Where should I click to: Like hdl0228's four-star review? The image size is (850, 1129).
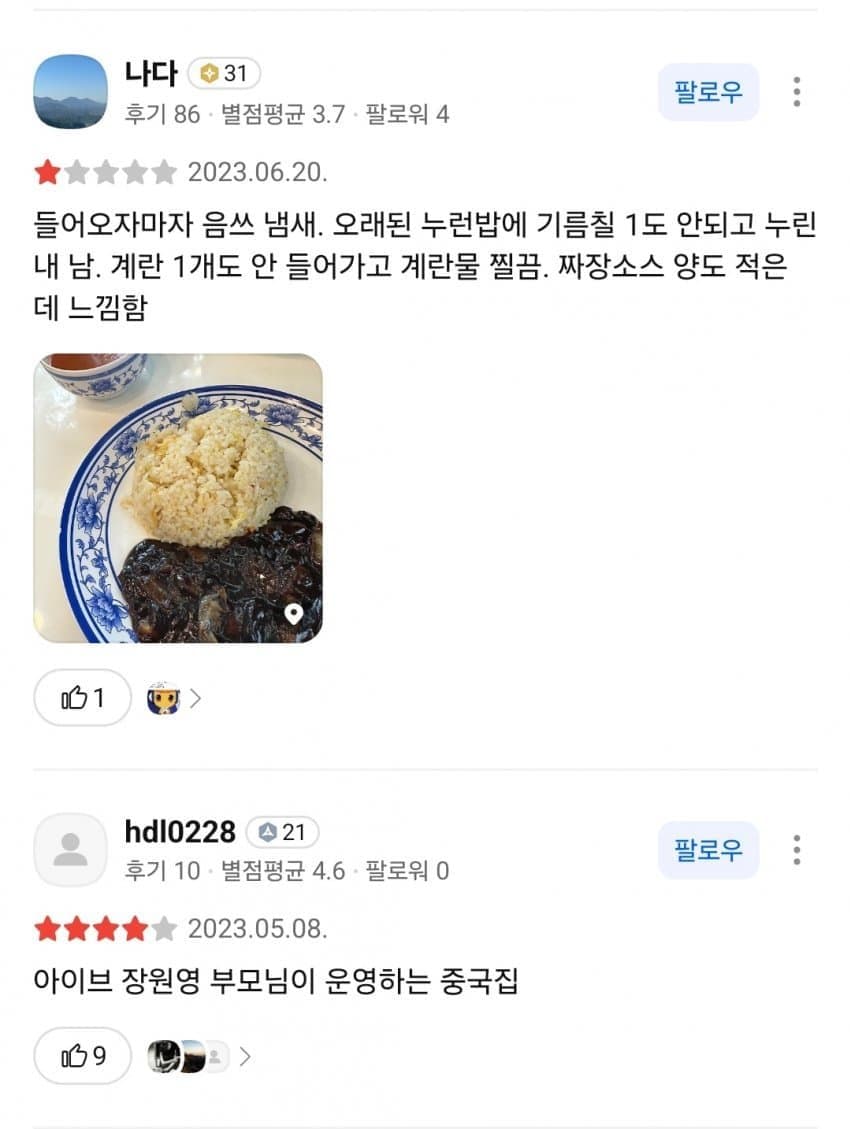(x=82, y=1056)
